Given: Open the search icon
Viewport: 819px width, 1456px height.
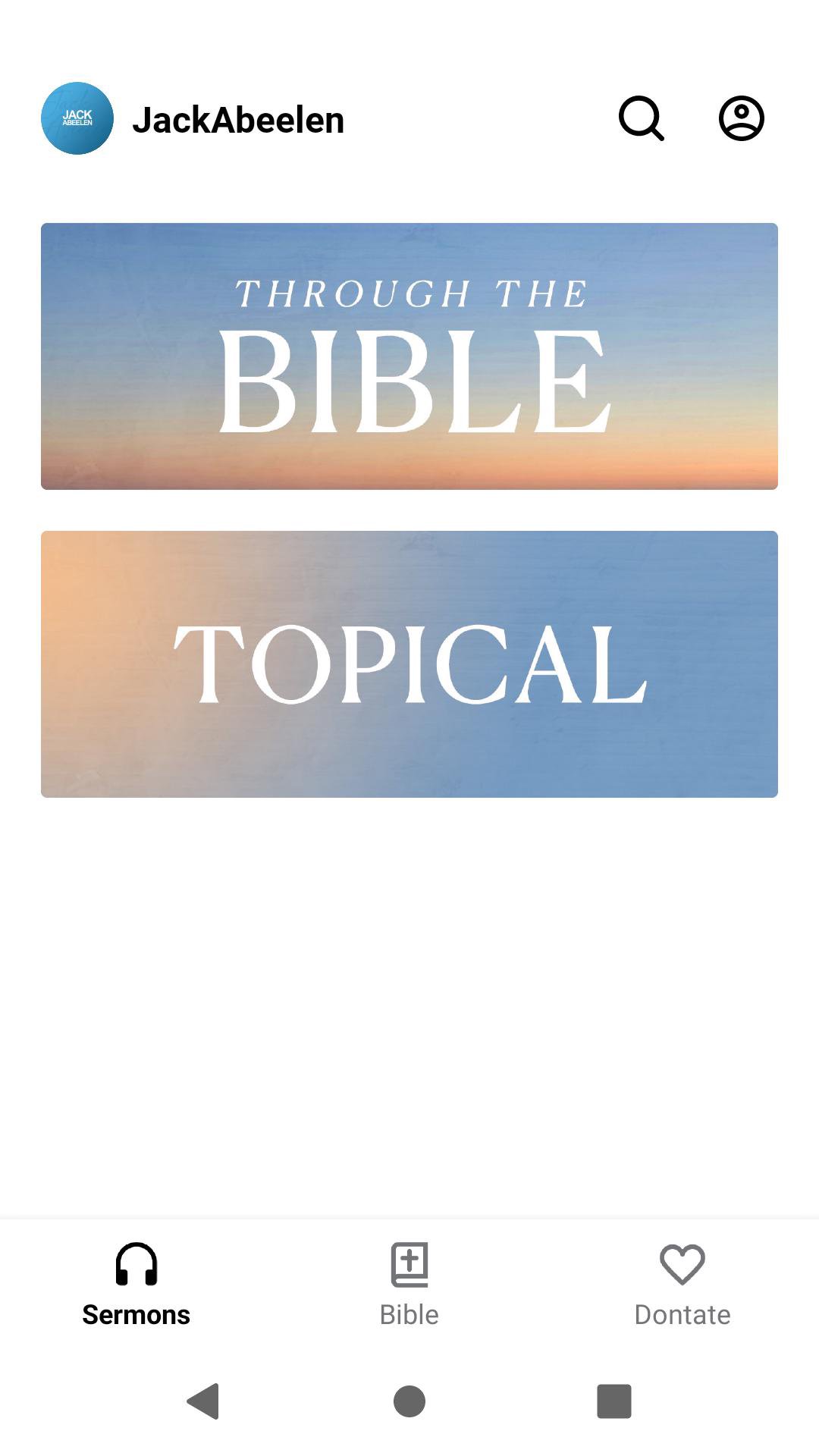Looking at the screenshot, I should (x=641, y=118).
